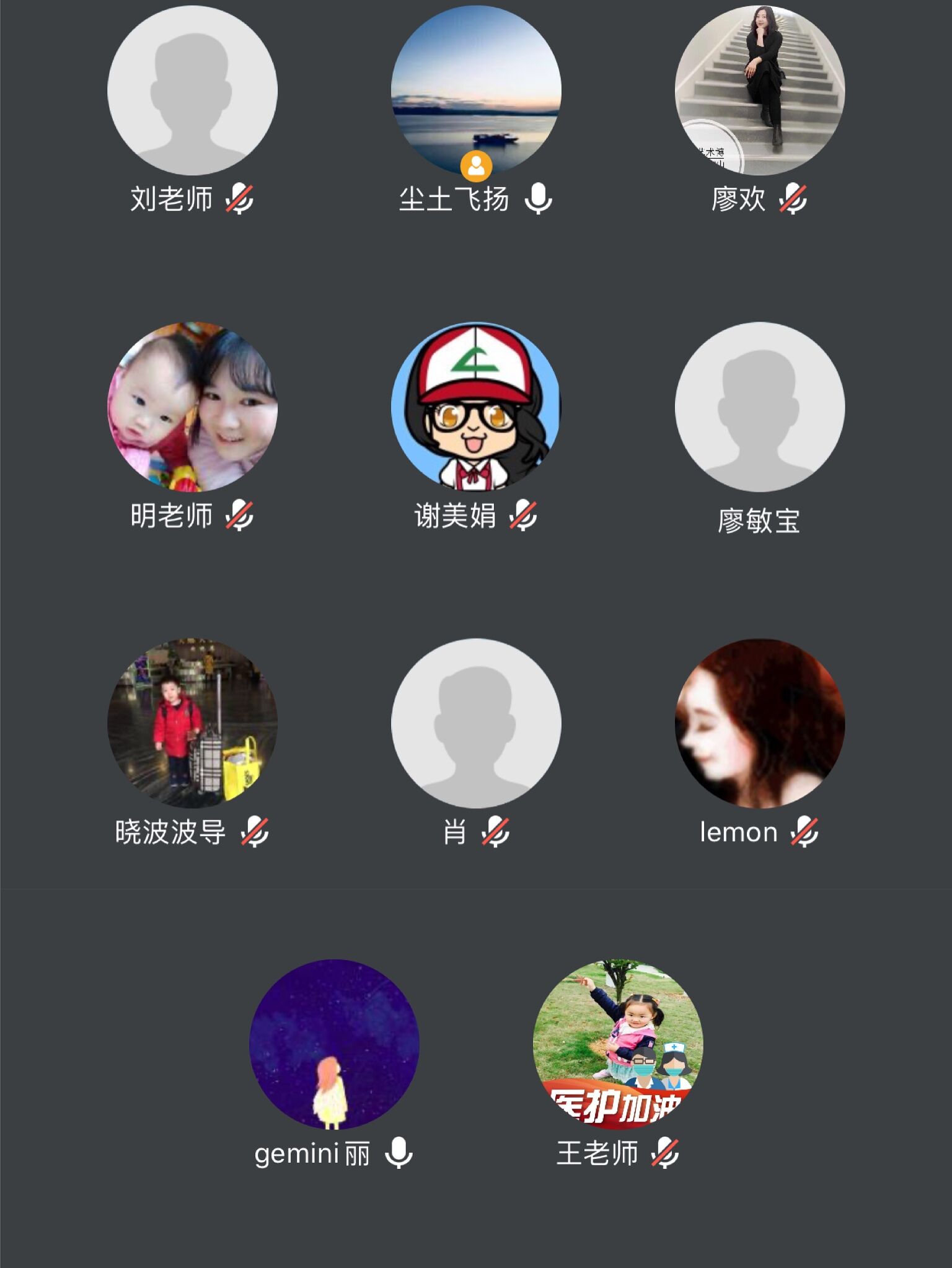Select 谢美娟's cartoon avatar

pos(476,407)
